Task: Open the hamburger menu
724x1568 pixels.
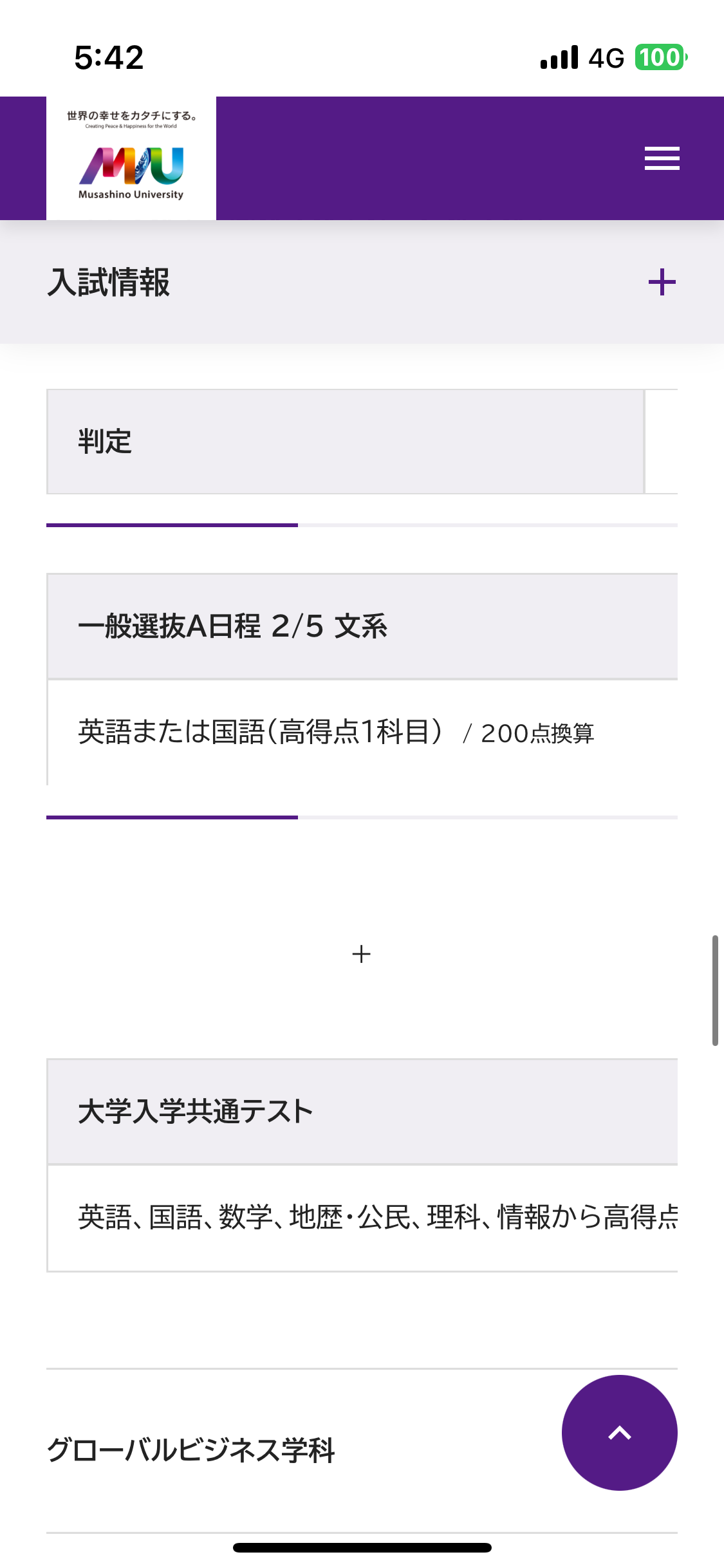Action: pos(662,158)
